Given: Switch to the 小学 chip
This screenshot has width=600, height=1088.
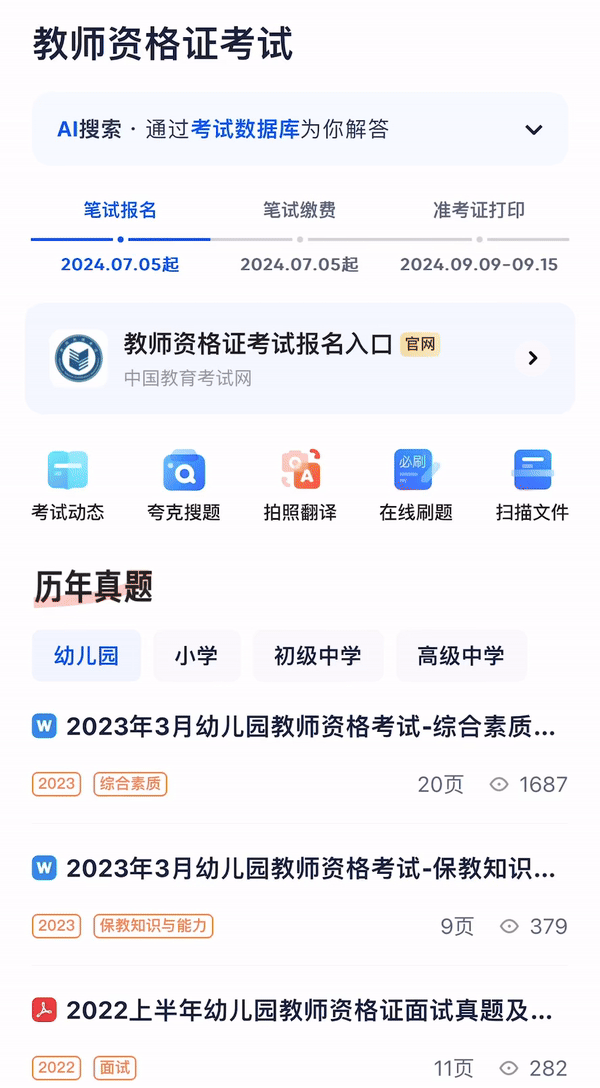Looking at the screenshot, I should (x=196, y=656).
